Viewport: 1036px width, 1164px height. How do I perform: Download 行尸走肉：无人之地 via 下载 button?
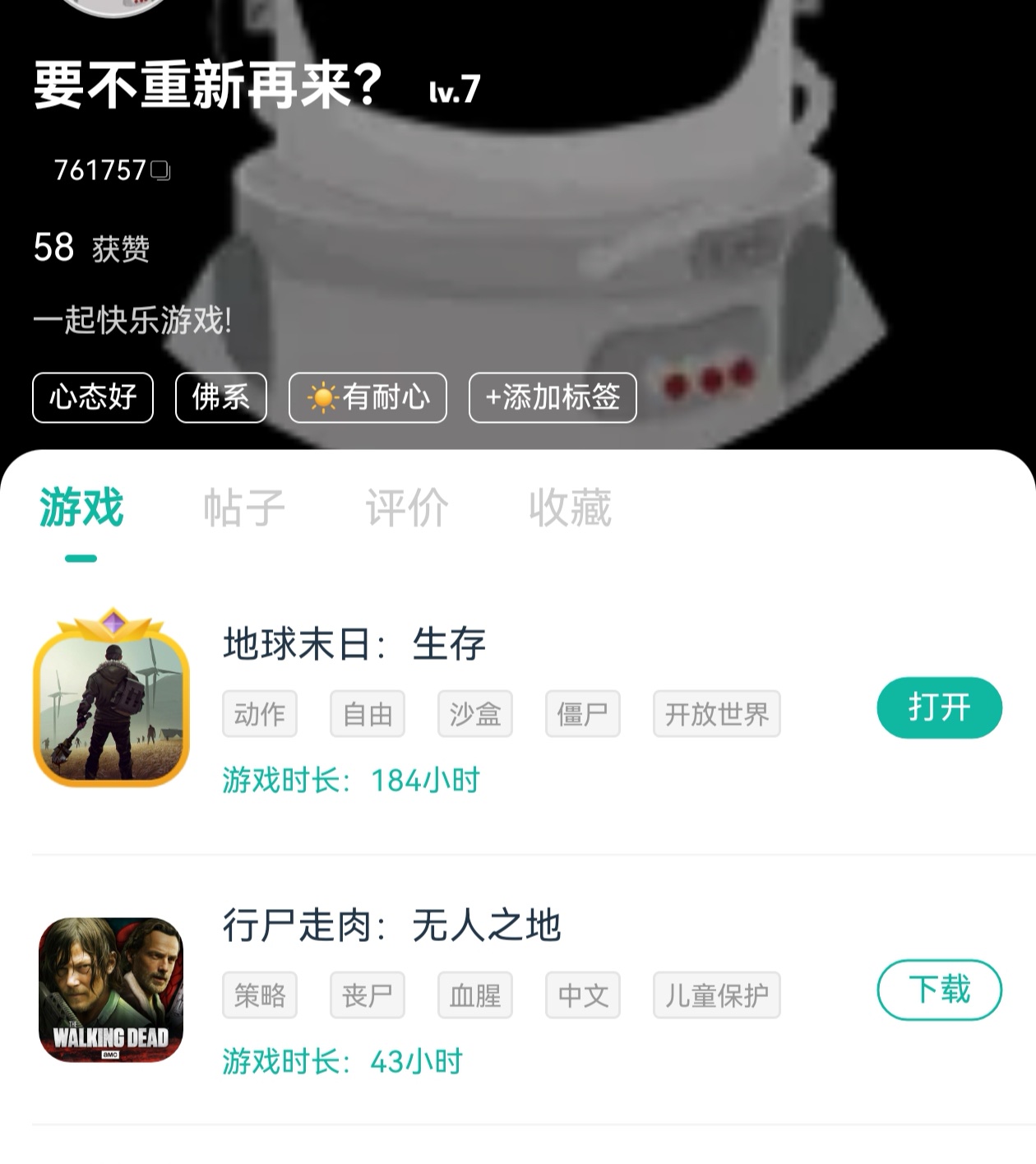938,991
